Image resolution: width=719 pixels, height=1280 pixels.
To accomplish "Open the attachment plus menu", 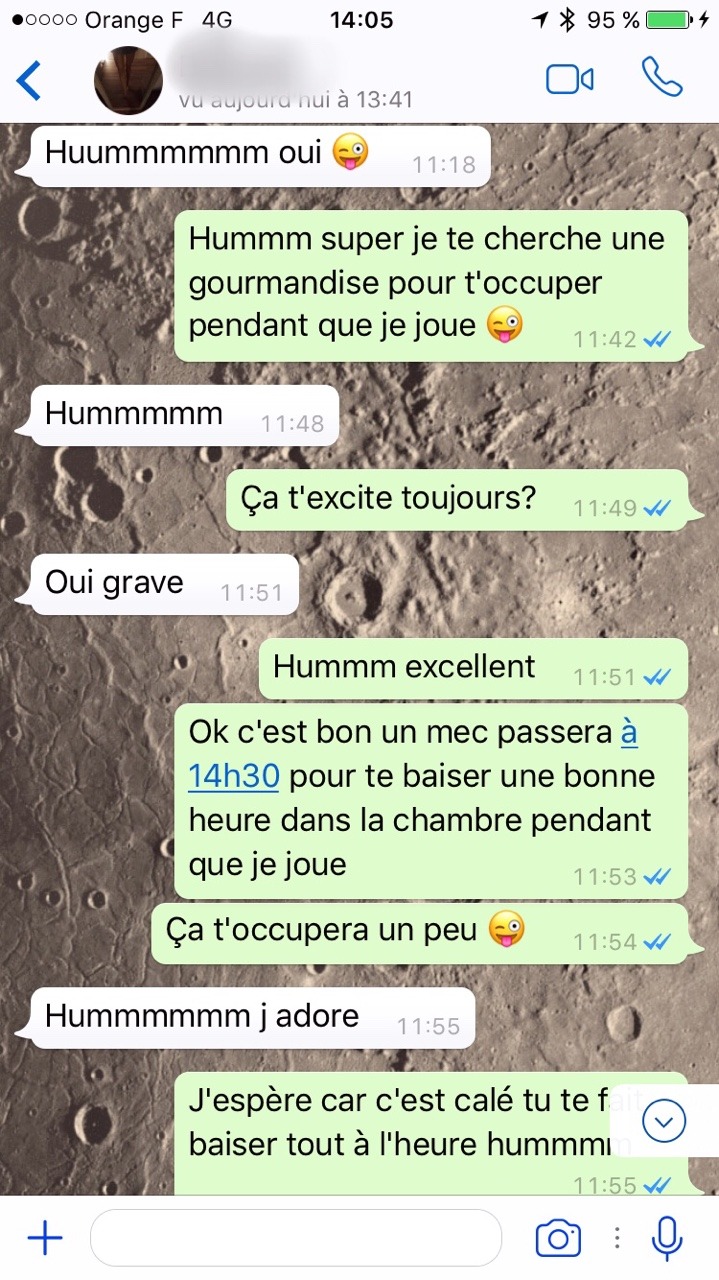I will [44, 1239].
